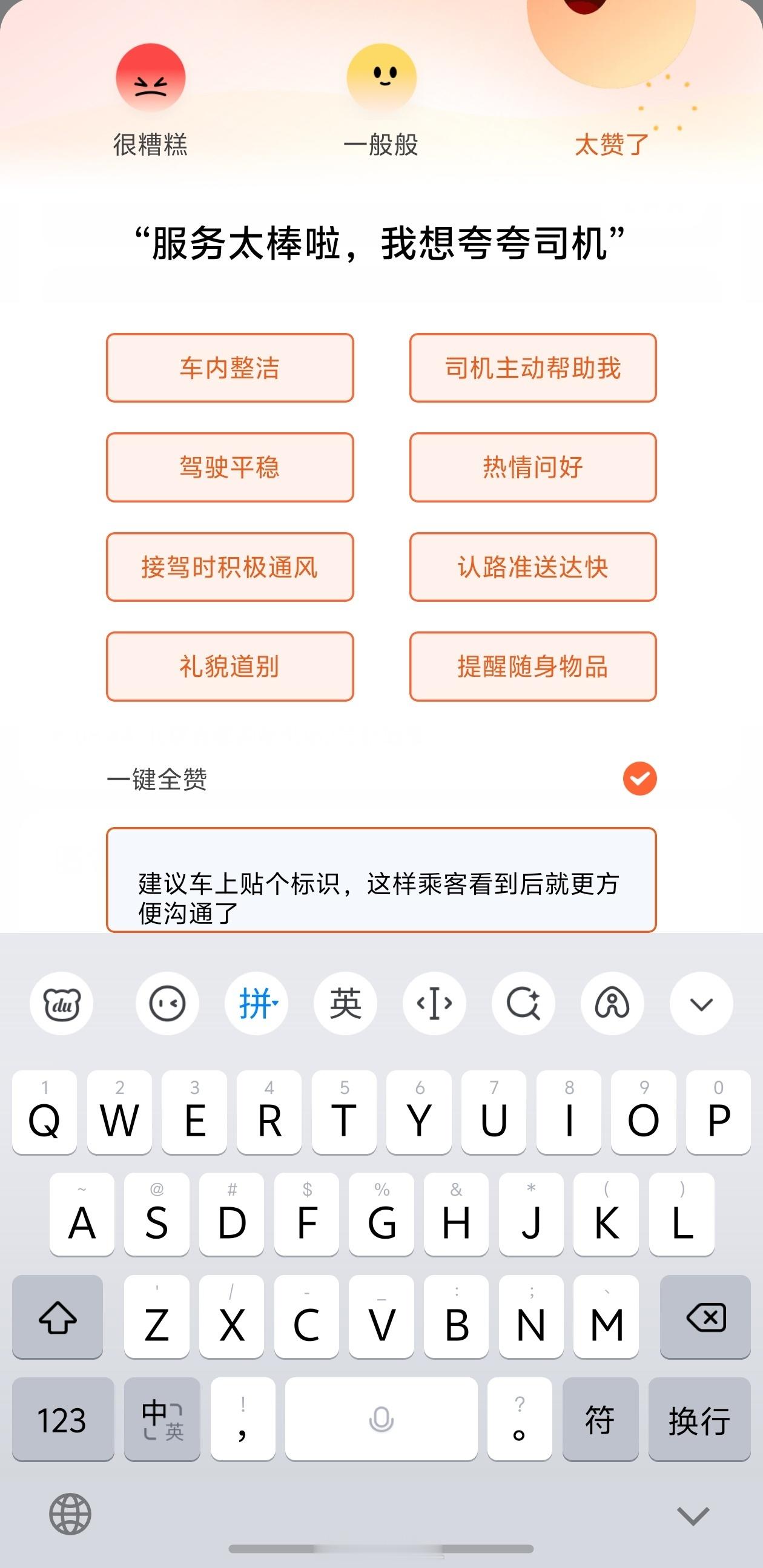Open the cursor positioning tool
This screenshot has width=763, height=1568.
(x=434, y=1004)
